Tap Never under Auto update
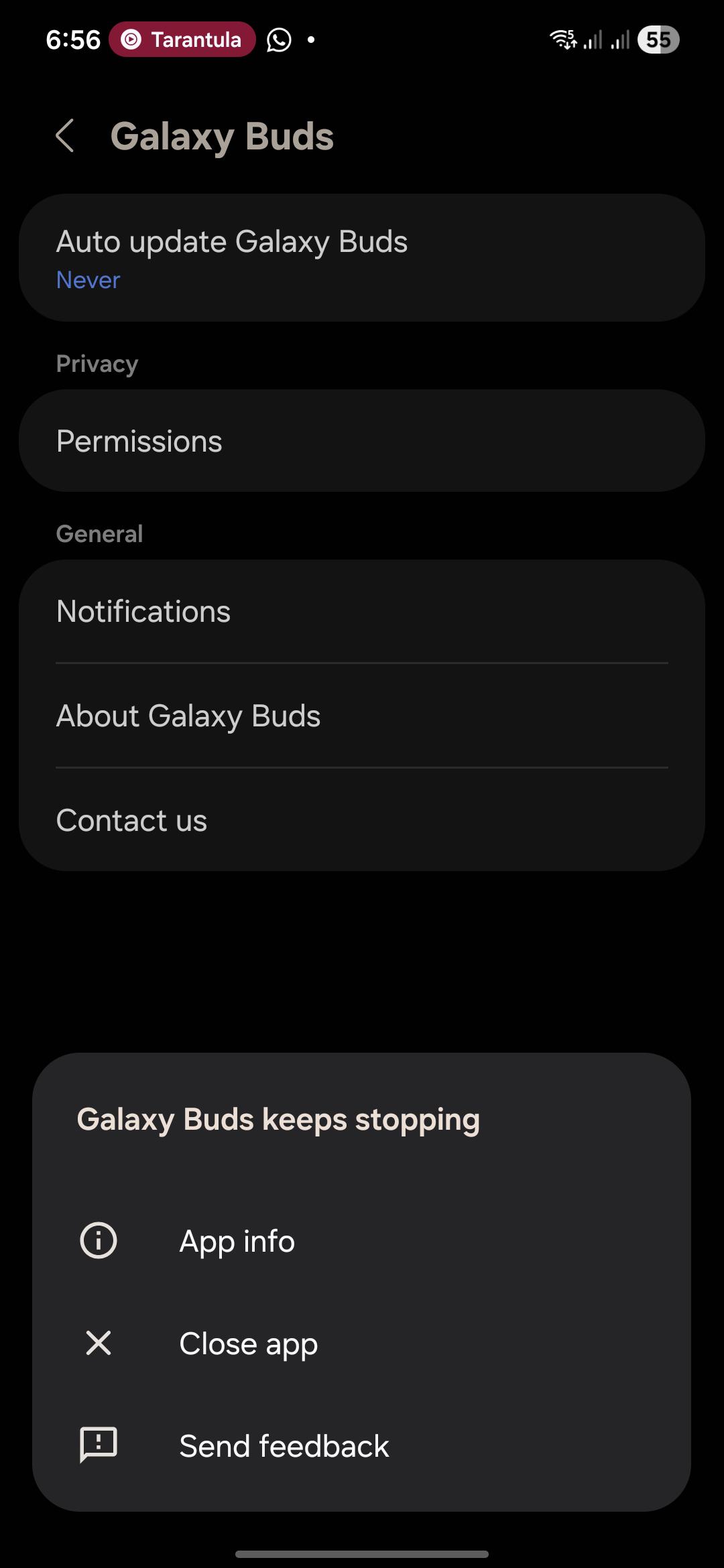724x1568 pixels. pos(88,279)
